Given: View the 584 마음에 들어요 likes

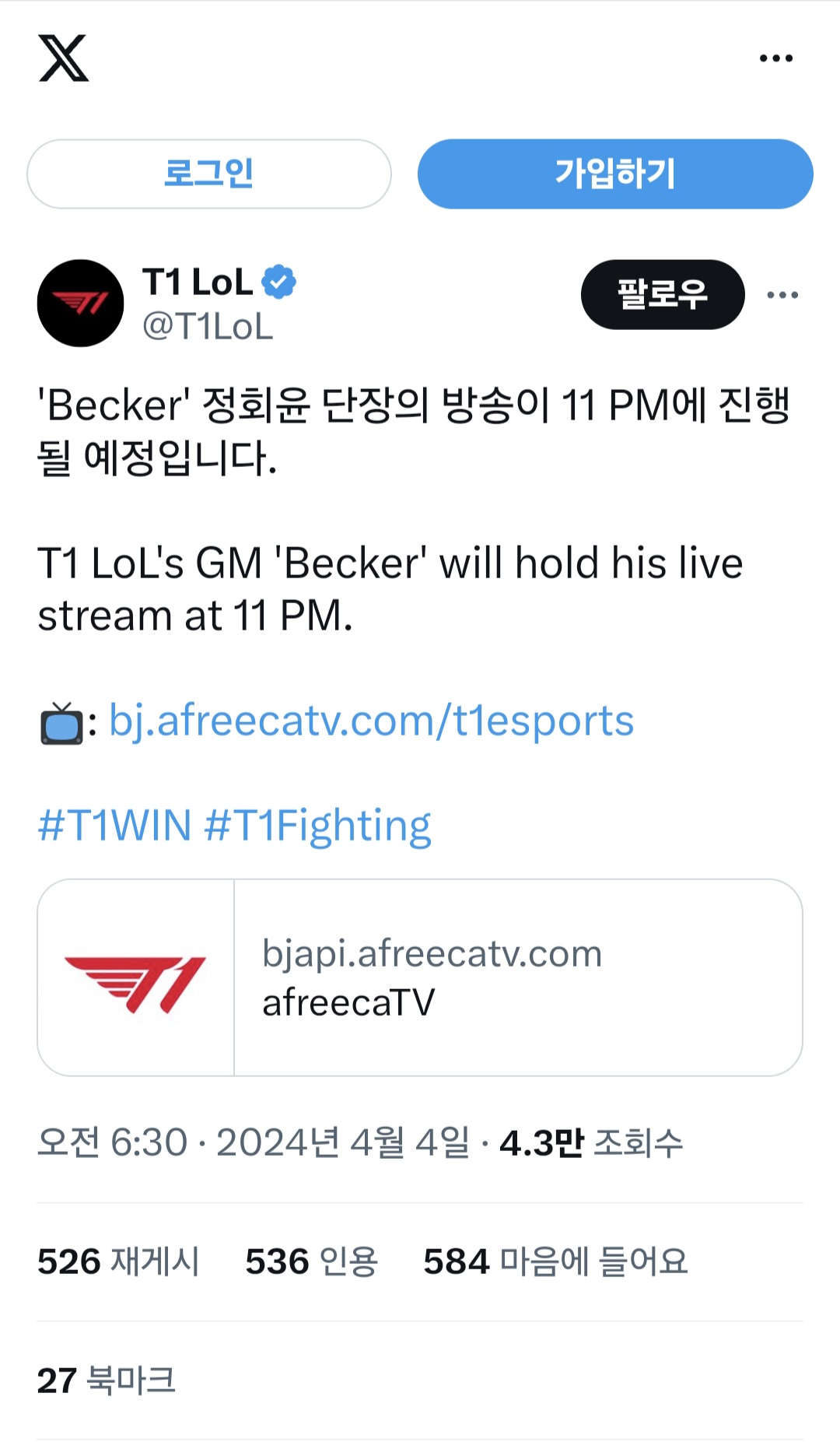Looking at the screenshot, I should pos(555,1261).
